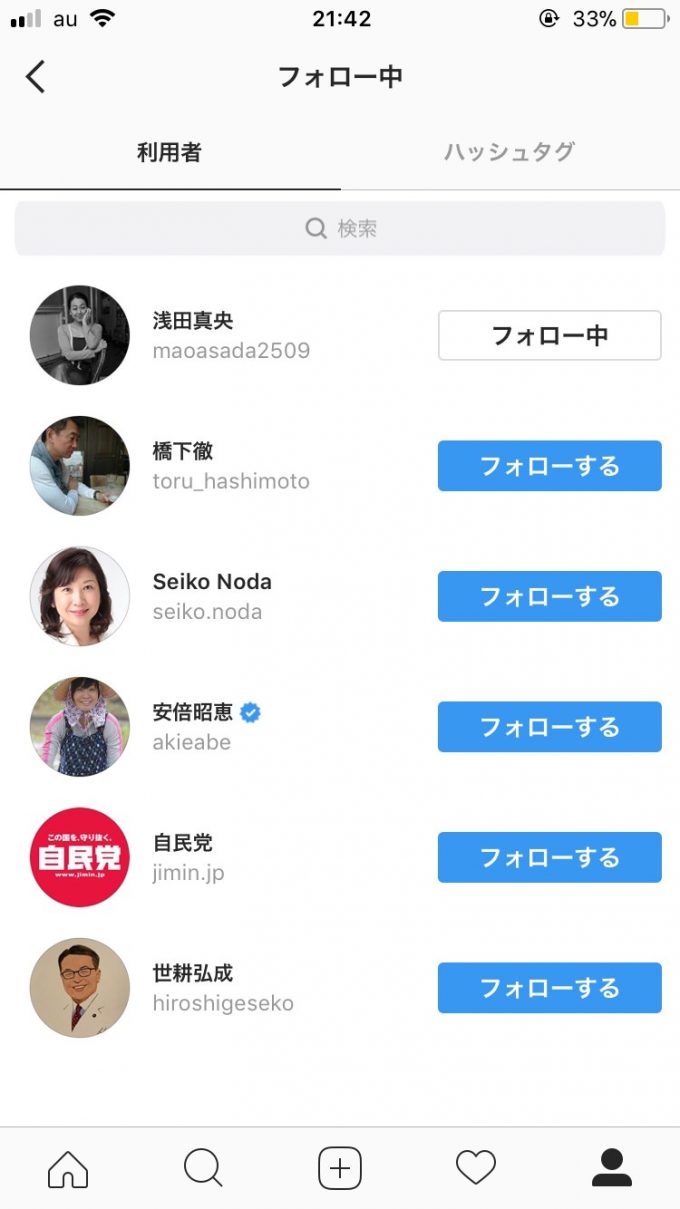Follow 世耕弘成 (hiroshigeseko)
Screen dimensions: 680x1209
coord(549,988)
